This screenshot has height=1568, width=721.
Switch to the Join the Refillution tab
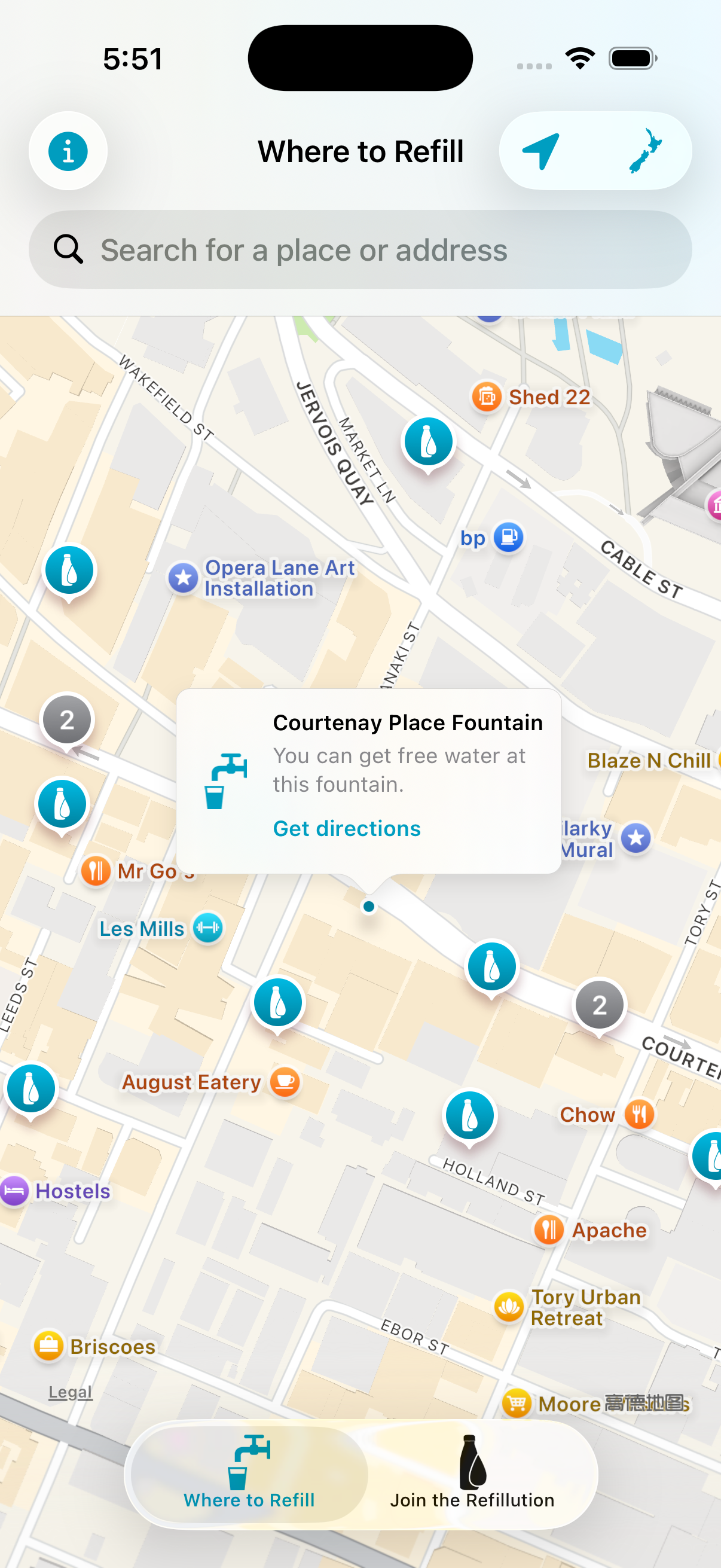[472, 1474]
